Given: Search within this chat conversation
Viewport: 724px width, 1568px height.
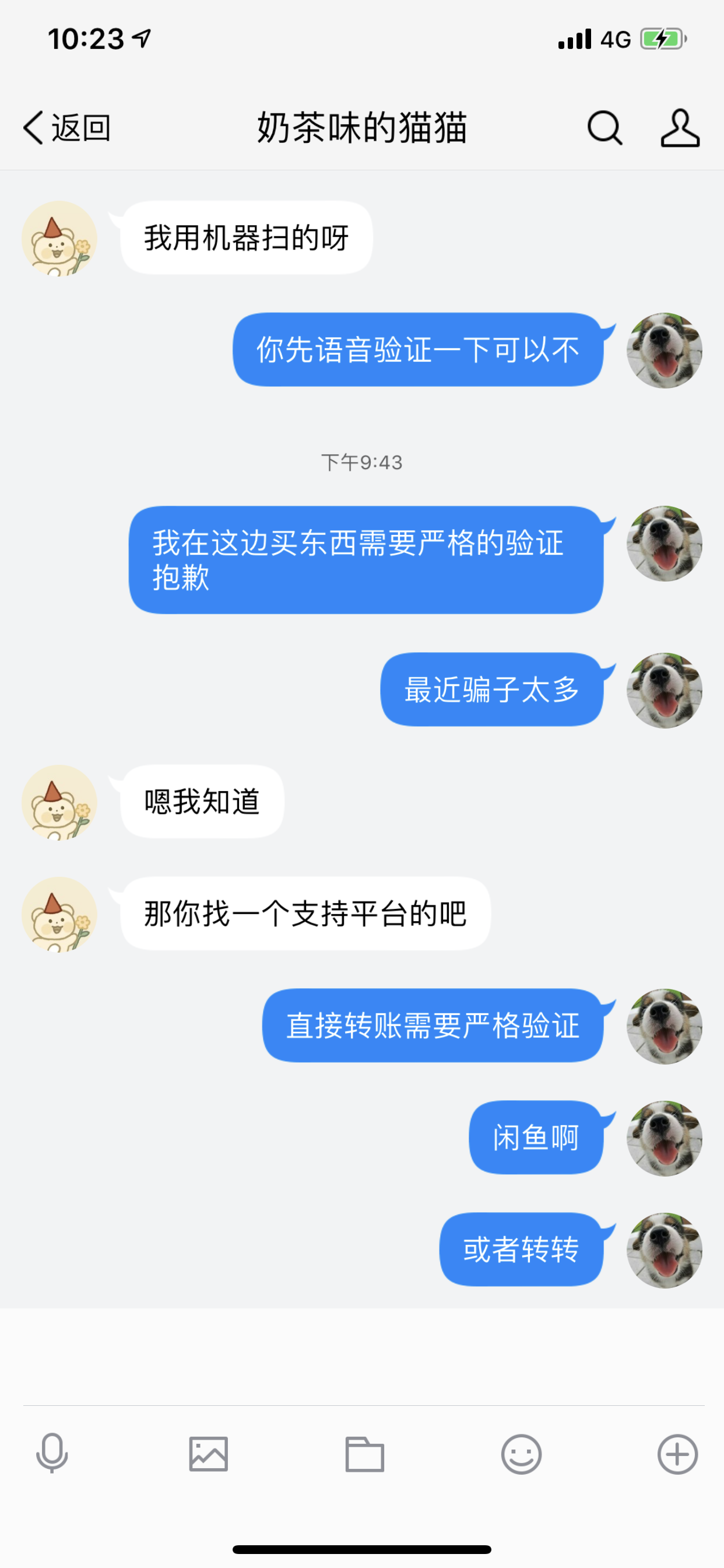Looking at the screenshot, I should tap(604, 128).
